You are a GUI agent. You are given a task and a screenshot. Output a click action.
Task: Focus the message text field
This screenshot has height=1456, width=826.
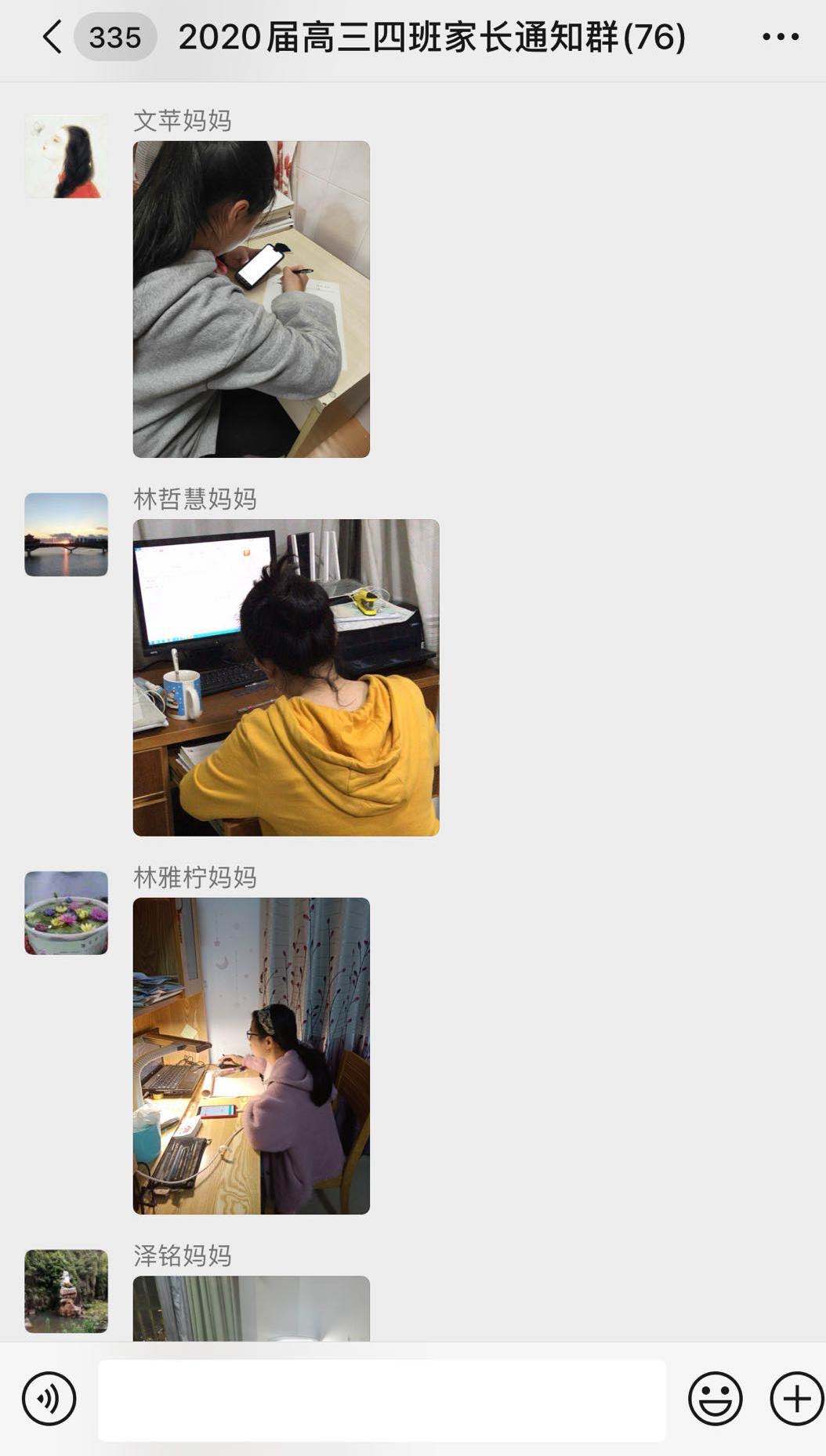(382, 1400)
